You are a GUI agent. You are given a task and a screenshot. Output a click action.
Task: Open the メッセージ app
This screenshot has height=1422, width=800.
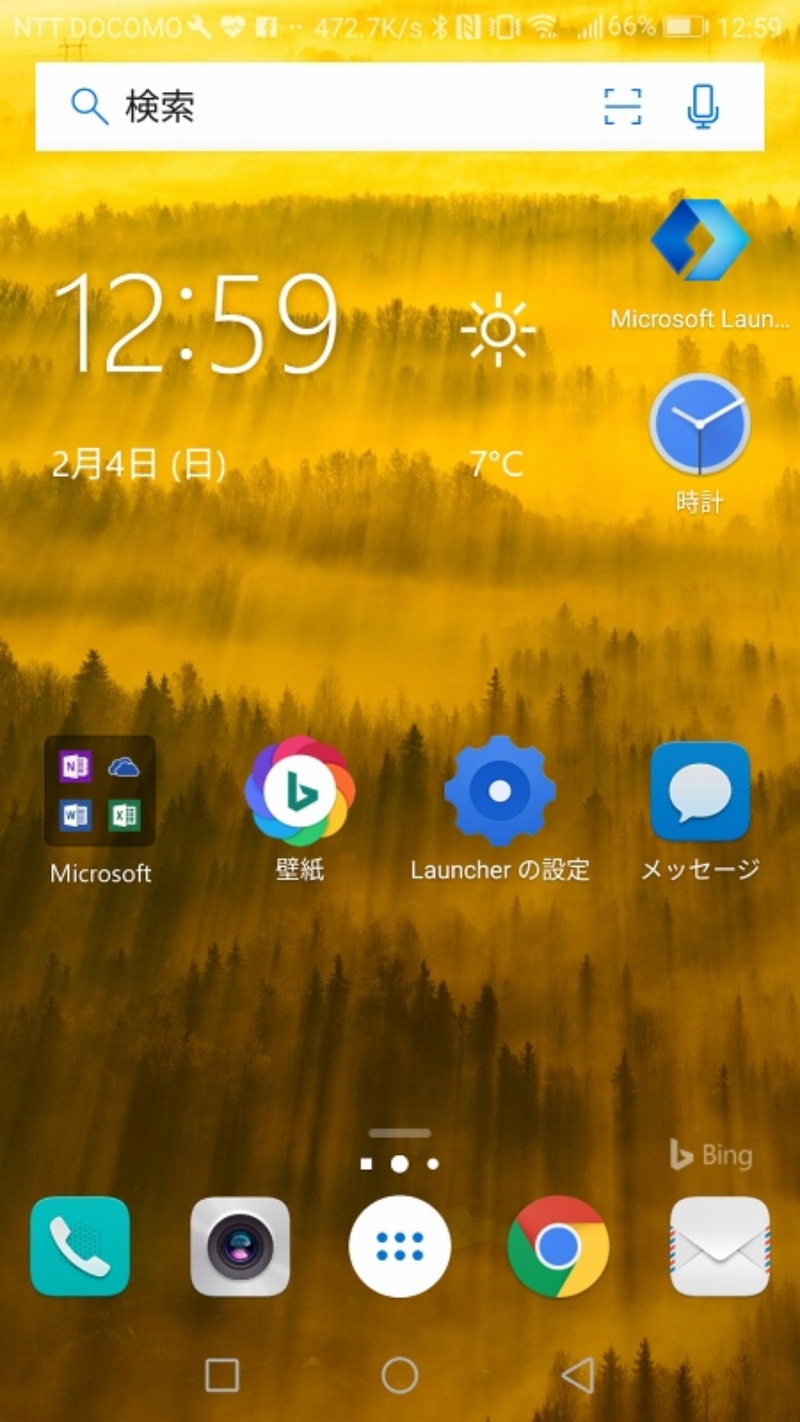tap(699, 791)
